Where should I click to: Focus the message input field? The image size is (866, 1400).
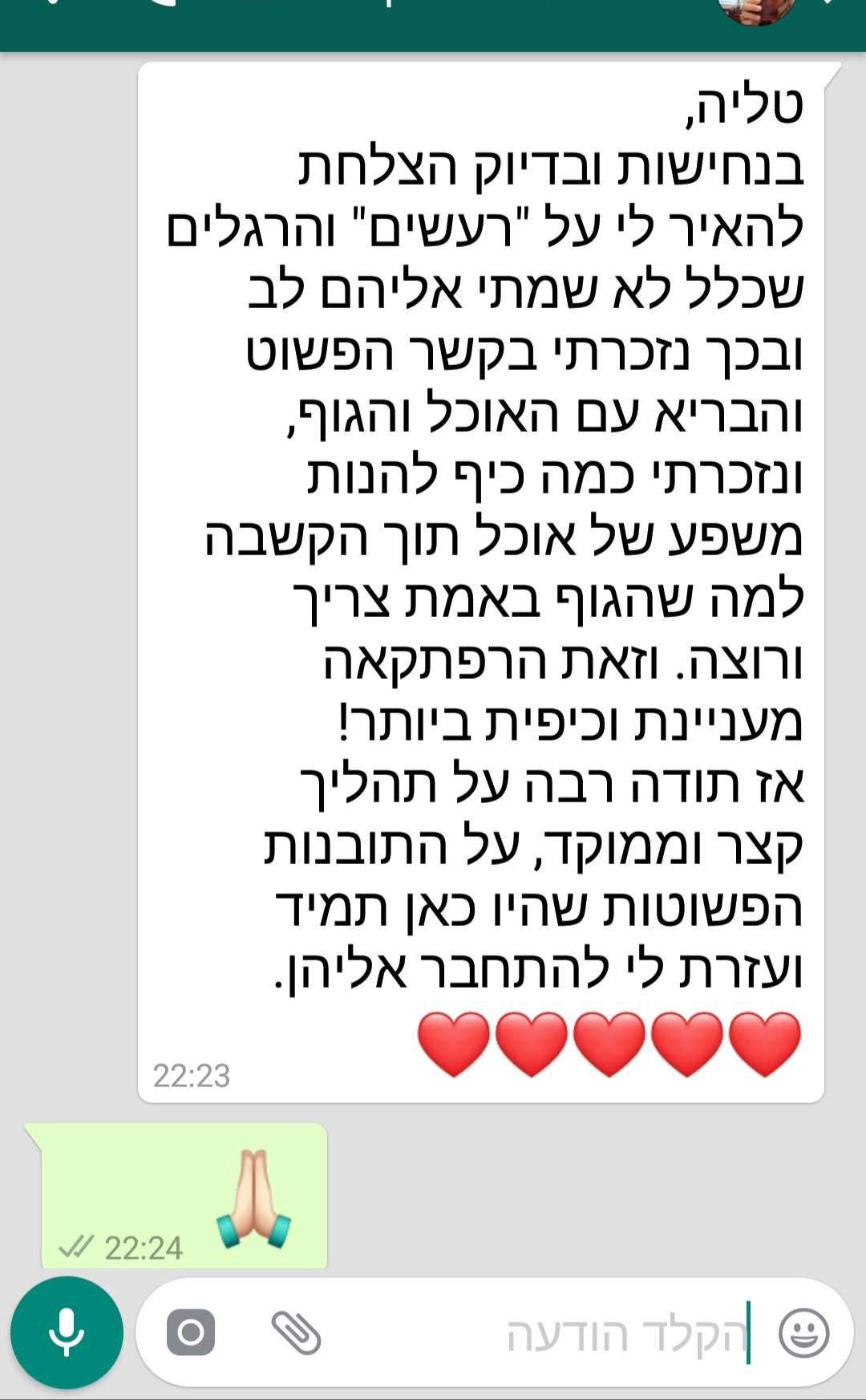pyautogui.click(x=561, y=1333)
